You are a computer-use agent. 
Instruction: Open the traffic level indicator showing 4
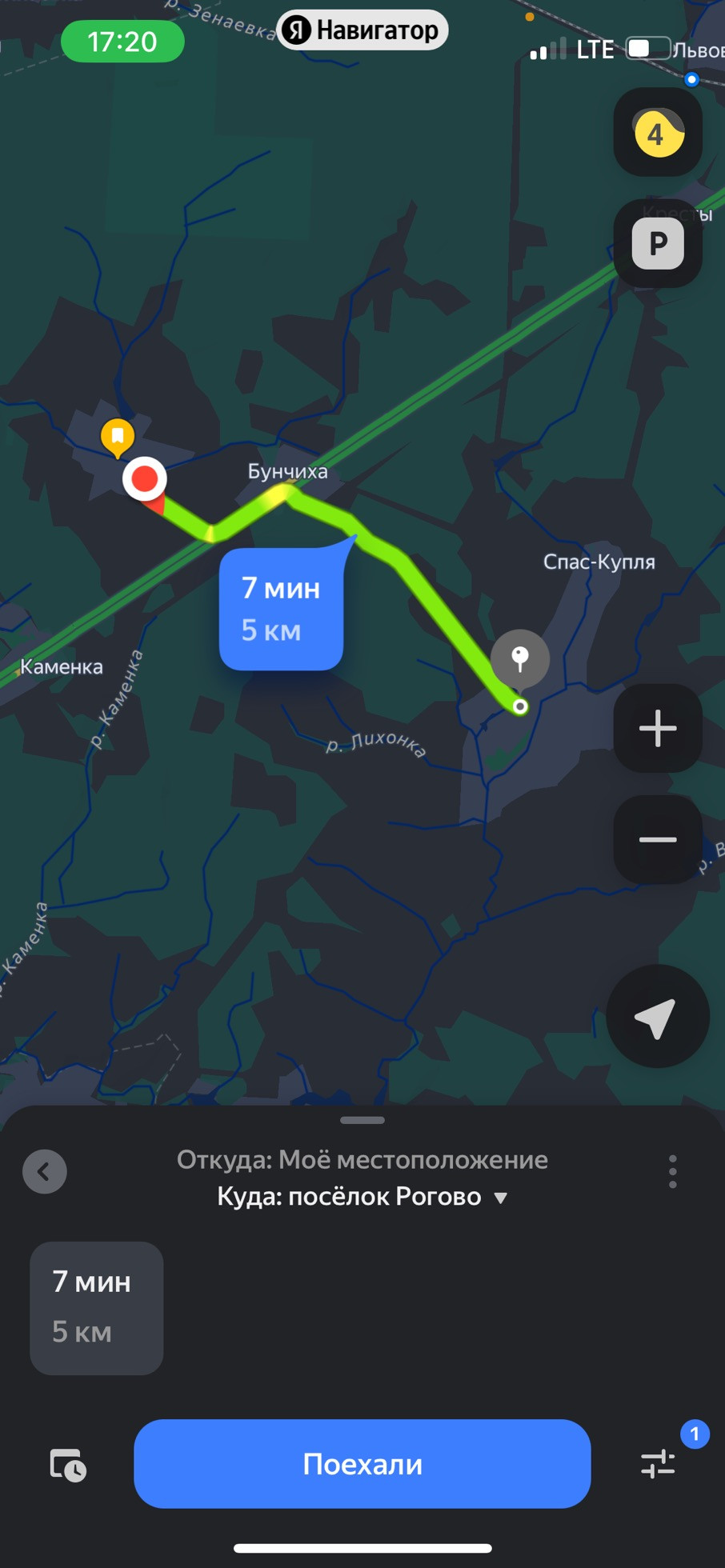click(x=658, y=132)
